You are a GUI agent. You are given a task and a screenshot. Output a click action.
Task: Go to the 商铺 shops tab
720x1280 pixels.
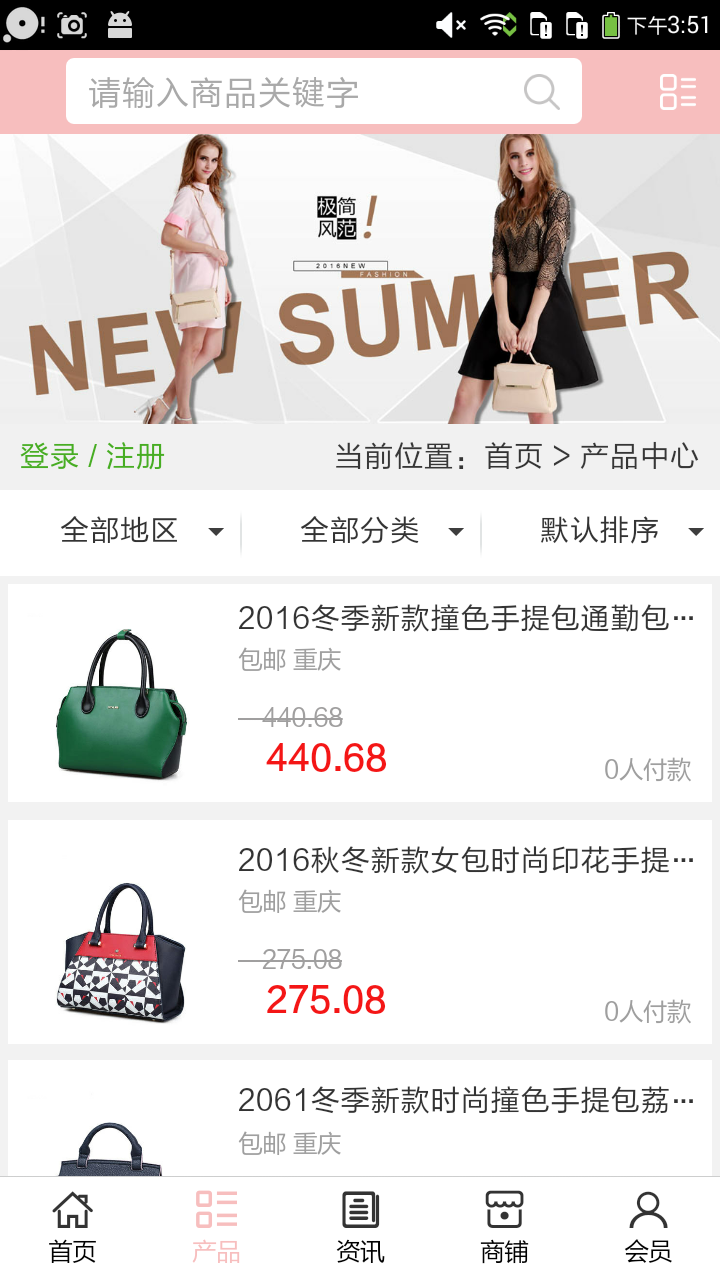504,1228
